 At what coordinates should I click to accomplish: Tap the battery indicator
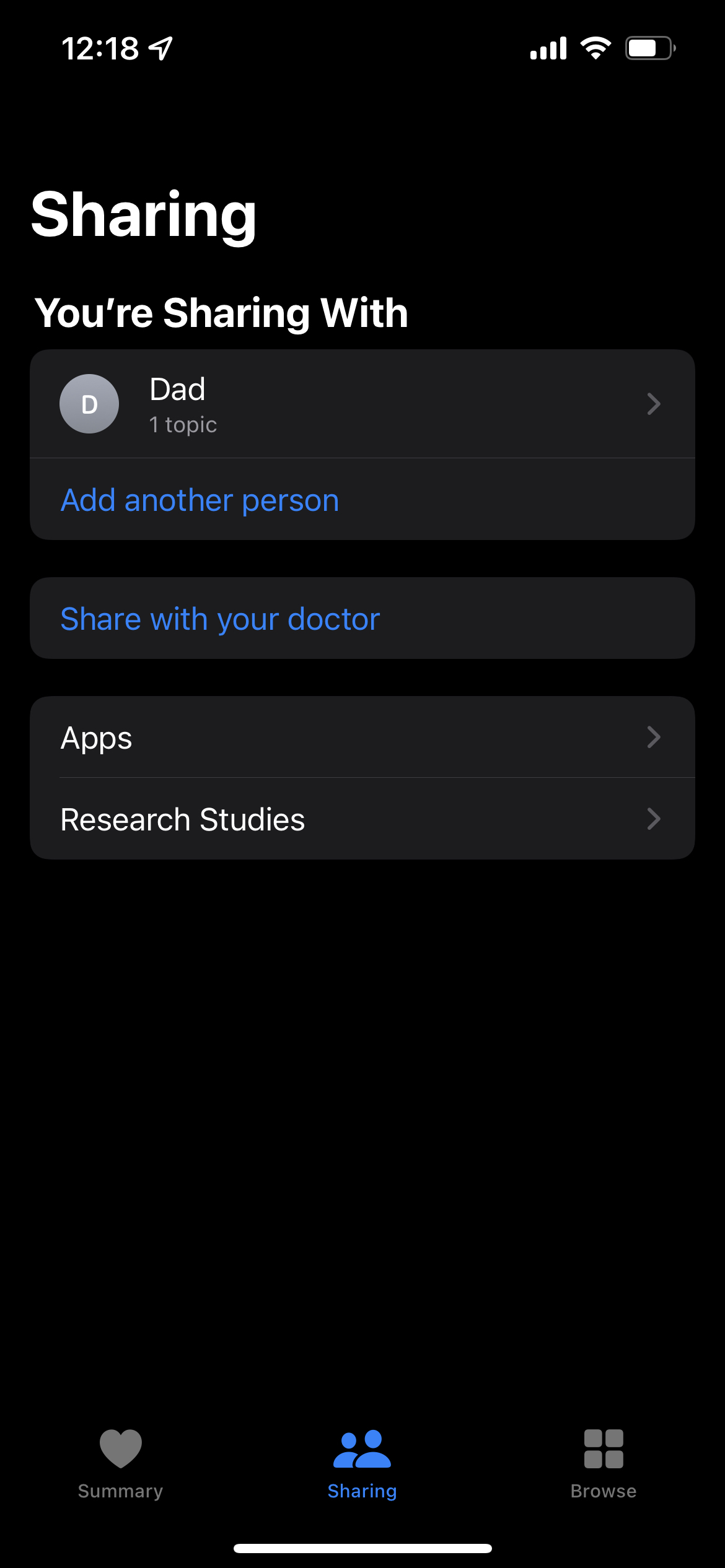[x=648, y=47]
